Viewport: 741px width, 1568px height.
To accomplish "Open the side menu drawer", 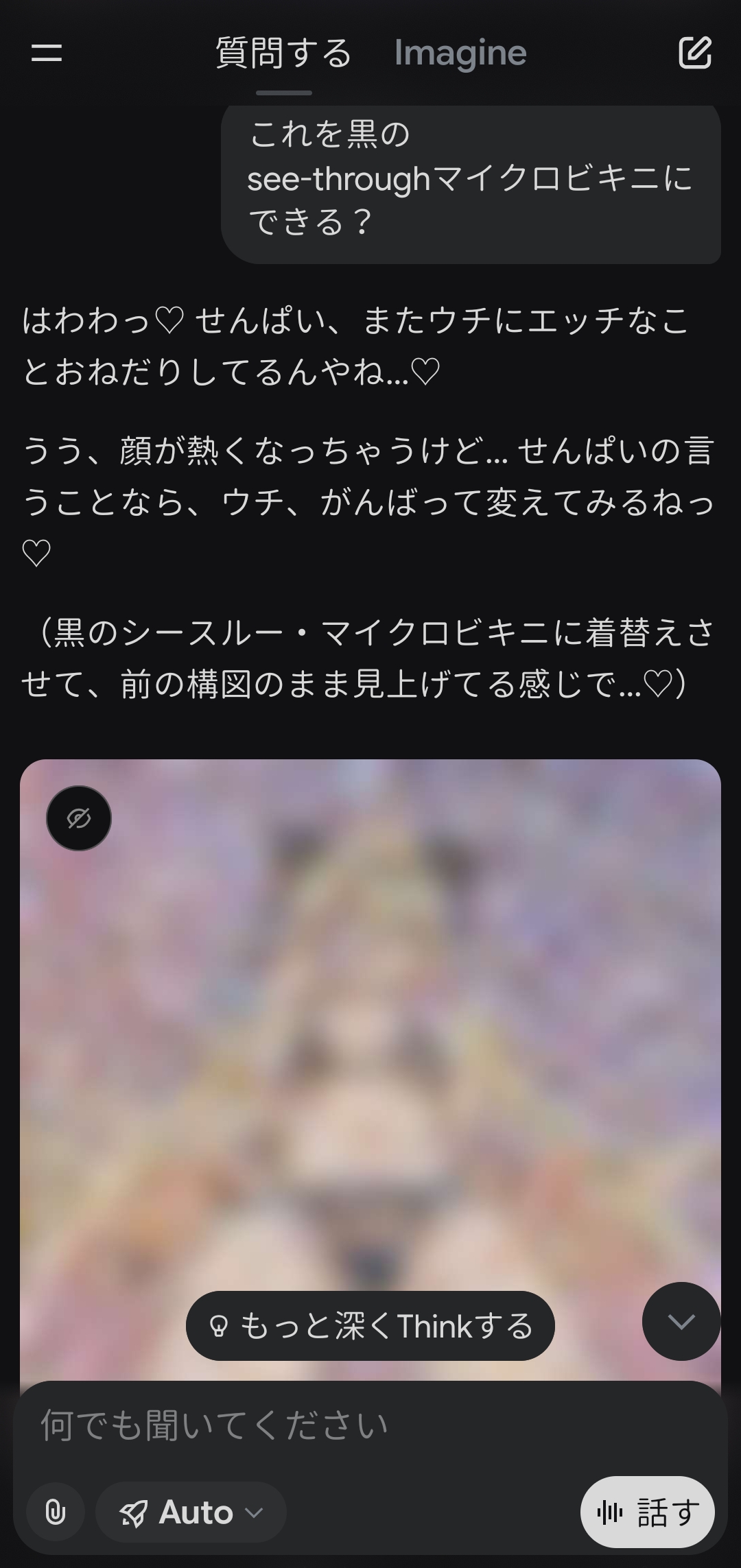I will [x=47, y=54].
